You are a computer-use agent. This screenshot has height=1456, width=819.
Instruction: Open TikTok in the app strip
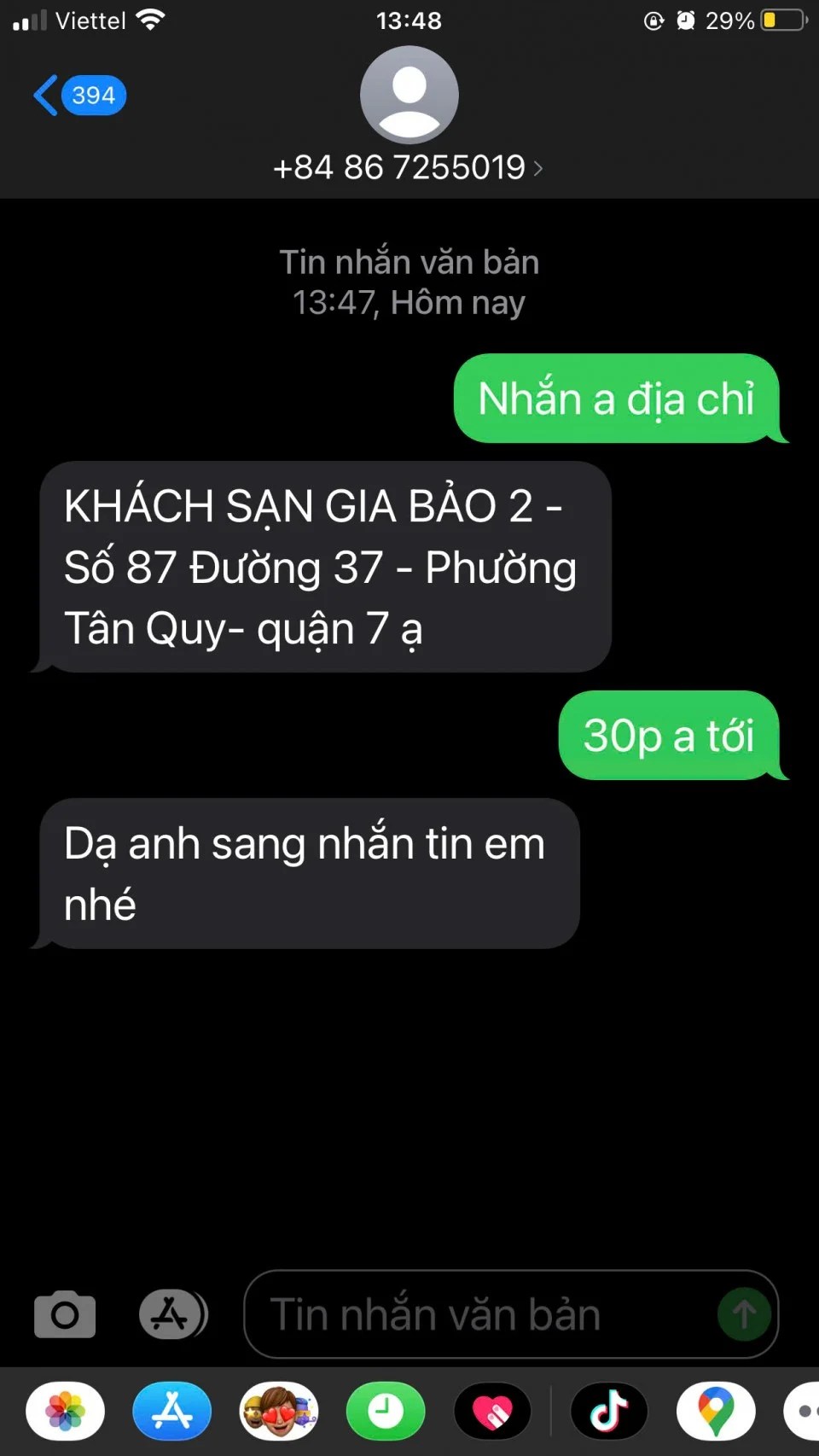tap(608, 1411)
